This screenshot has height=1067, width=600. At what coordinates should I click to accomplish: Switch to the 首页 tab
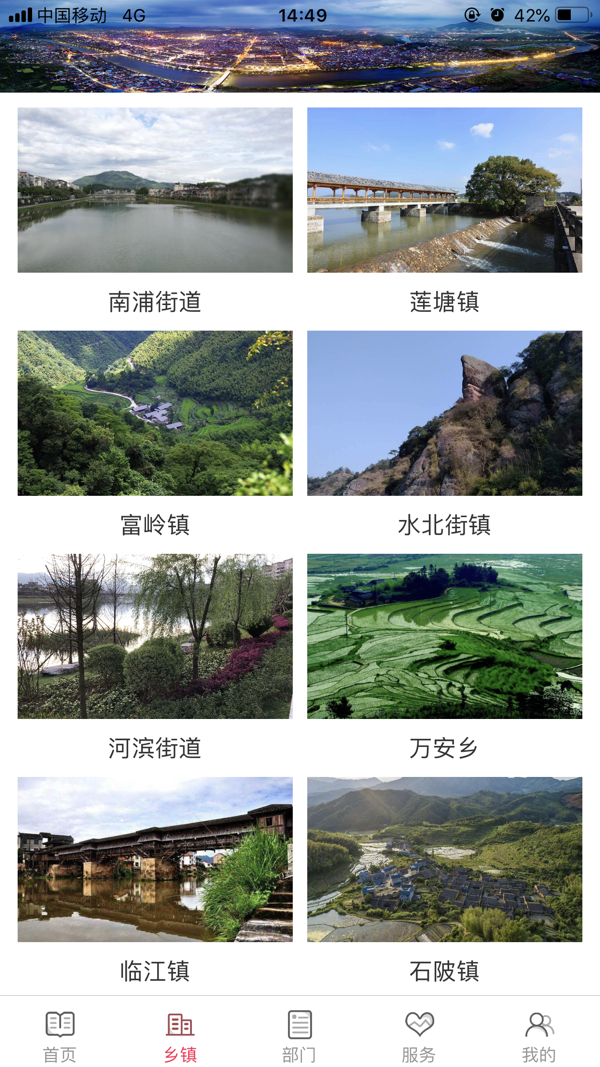[60, 1035]
